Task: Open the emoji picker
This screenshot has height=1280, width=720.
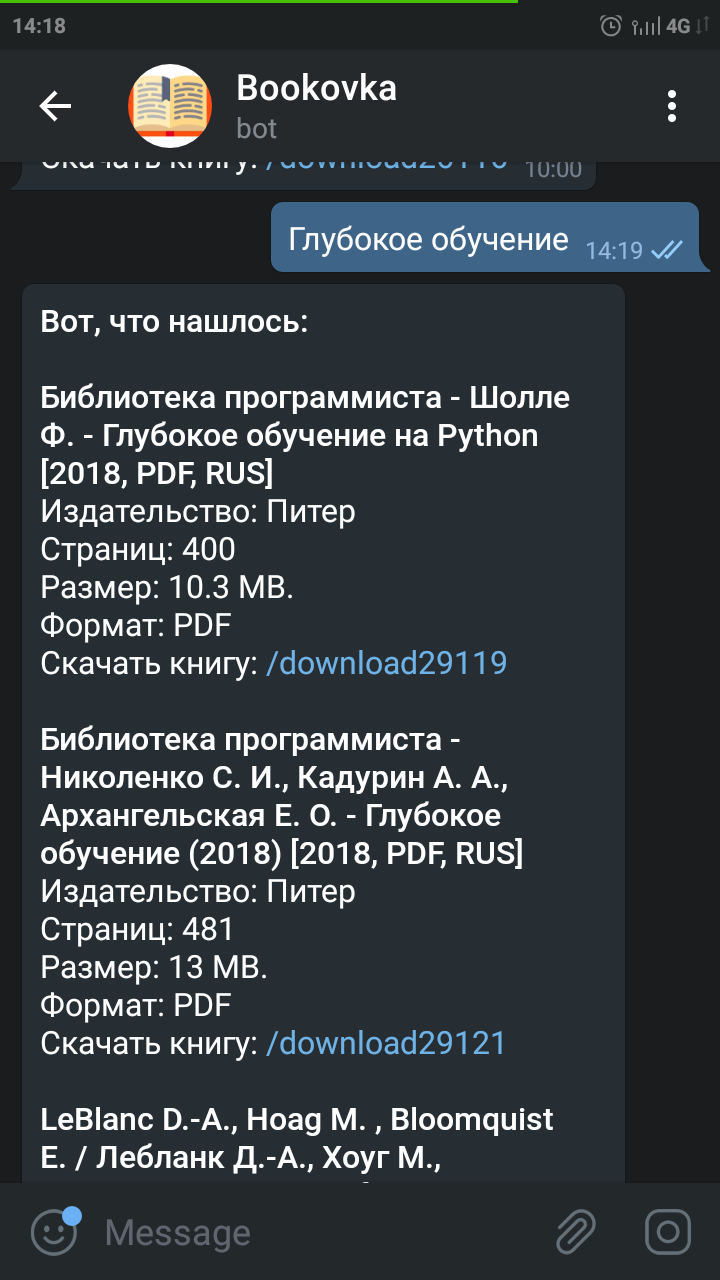Action: pyautogui.click(x=53, y=1232)
